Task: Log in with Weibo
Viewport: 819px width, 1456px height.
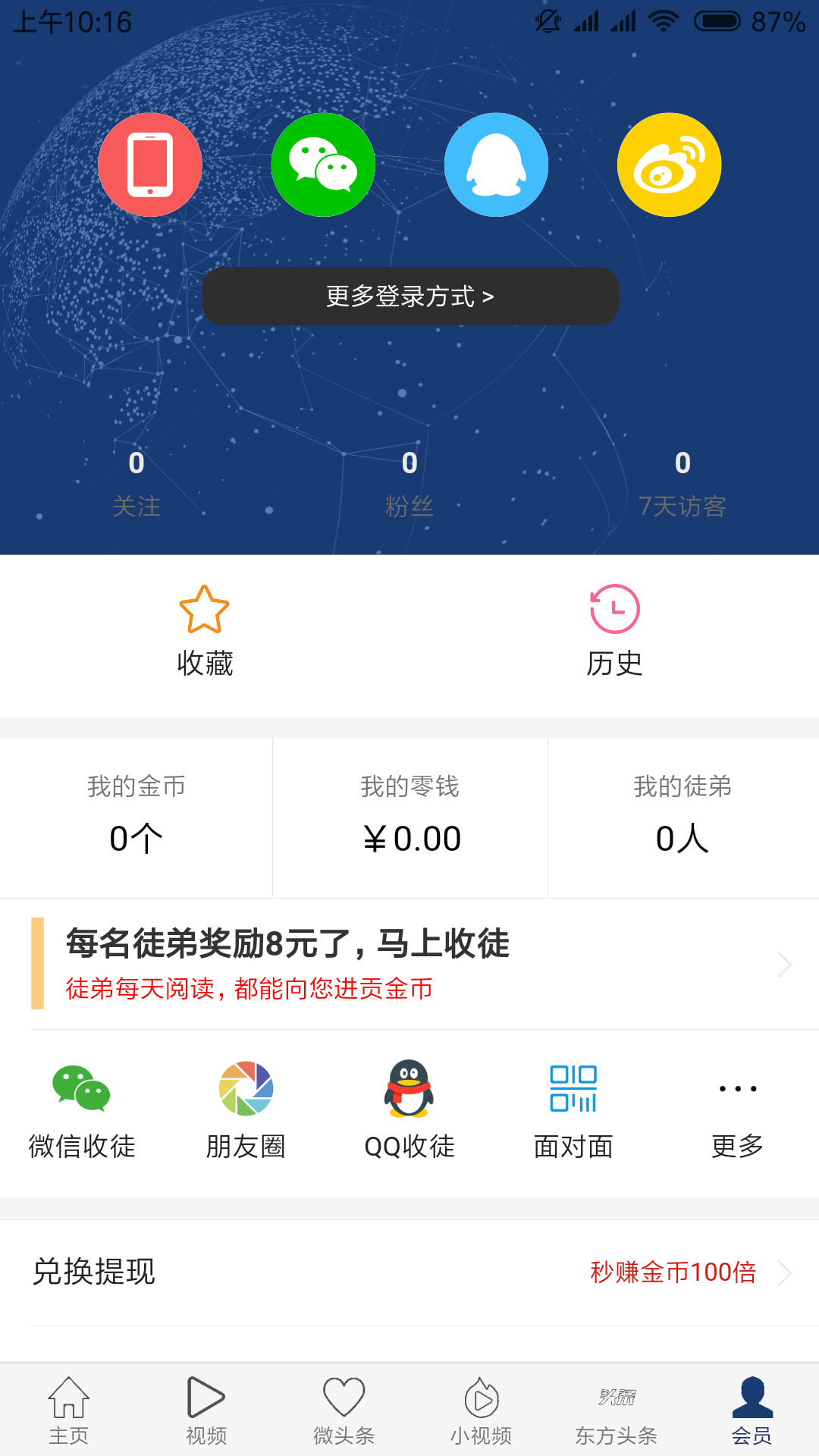Action: coord(669,165)
